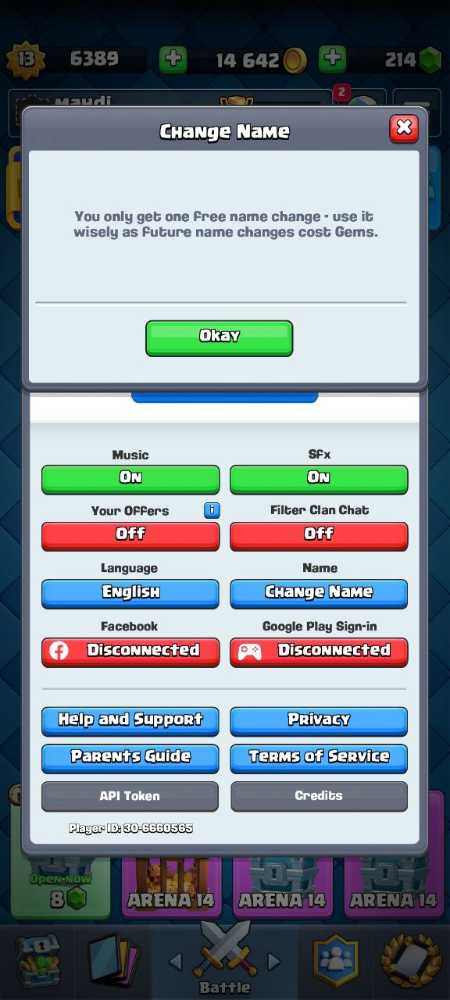Connect the Facebook account
Viewport: 450px width, 1000px height.
[131, 652]
